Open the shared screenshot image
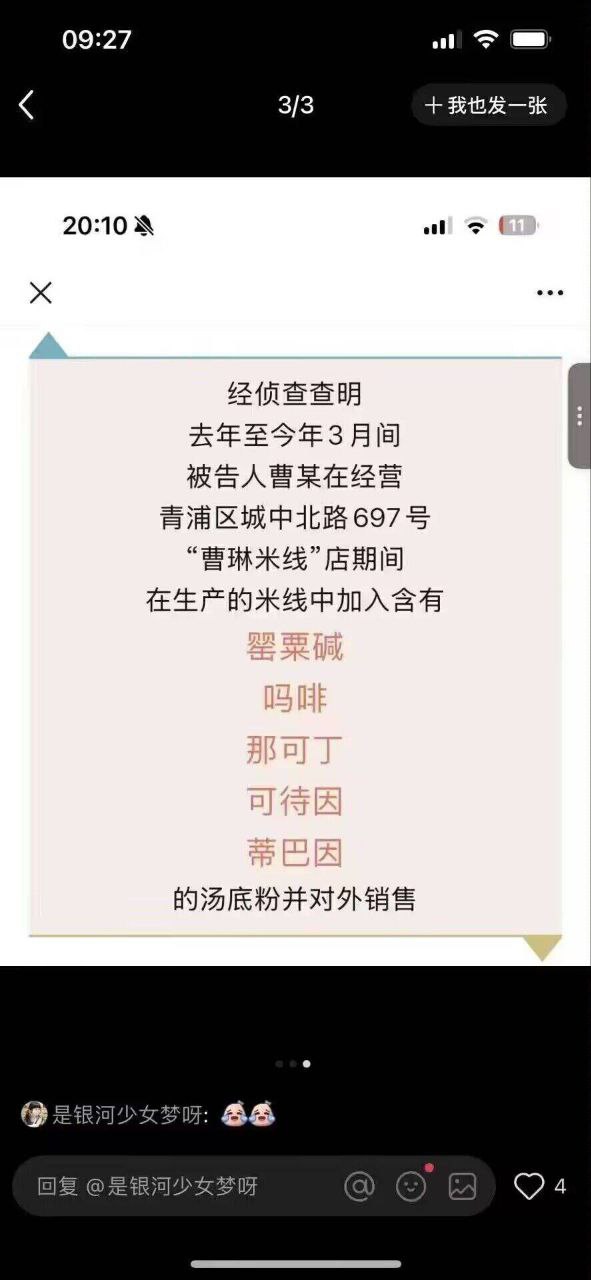 295,571
